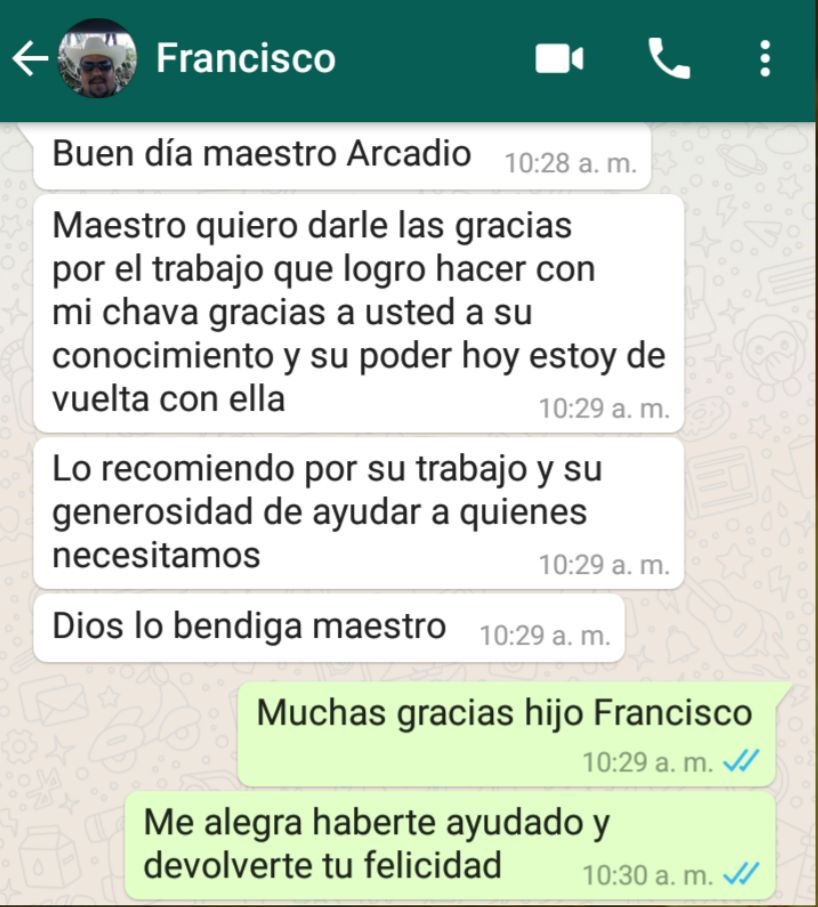Start a video call with Francisco
The width and height of the screenshot is (818, 907).
coord(559,59)
